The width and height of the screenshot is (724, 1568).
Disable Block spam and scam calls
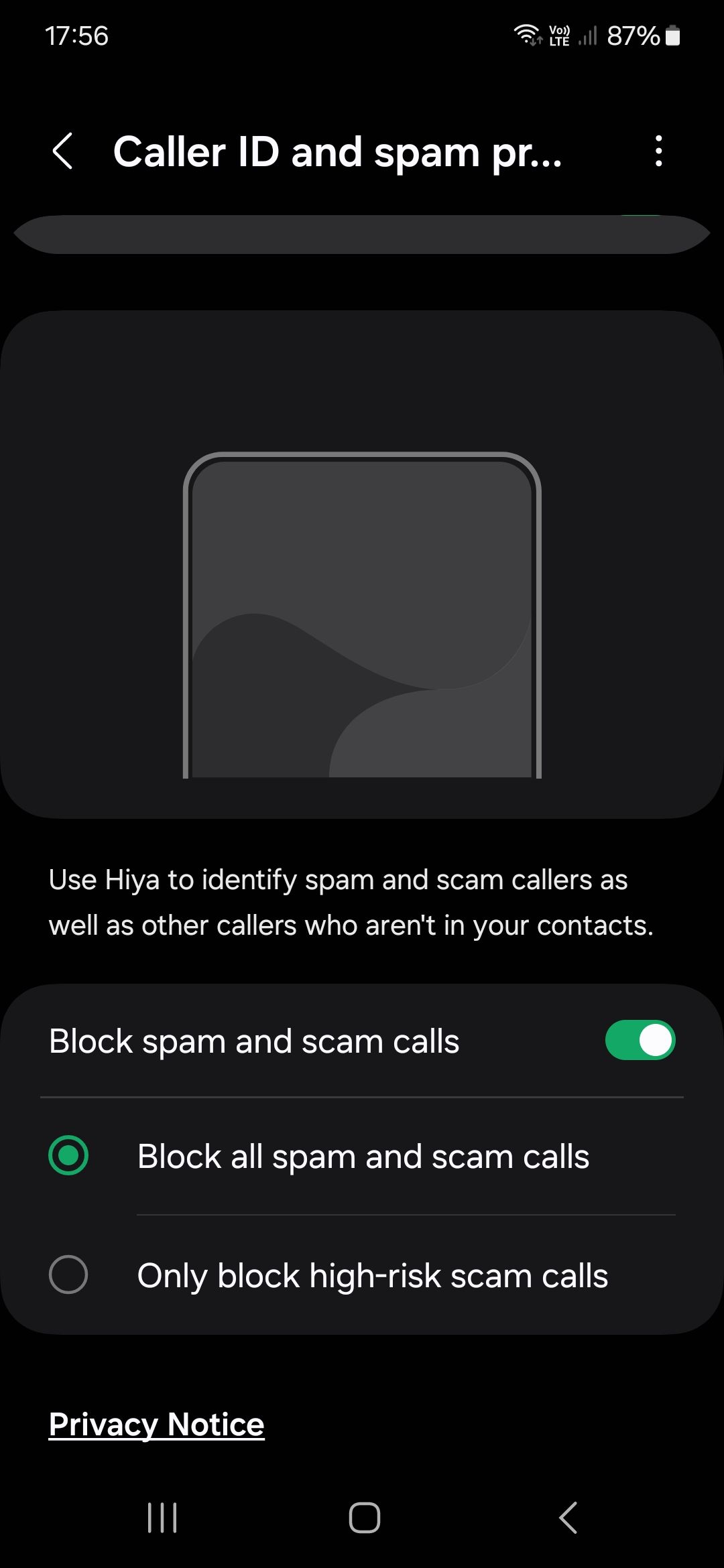pyautogui.click(x=642, y=1041)
